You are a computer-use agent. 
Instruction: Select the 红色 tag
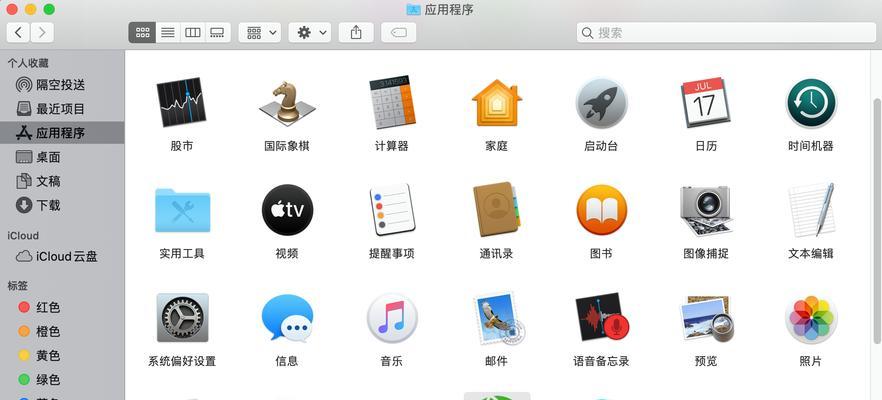pyautogui.click(x=47, y=307)
